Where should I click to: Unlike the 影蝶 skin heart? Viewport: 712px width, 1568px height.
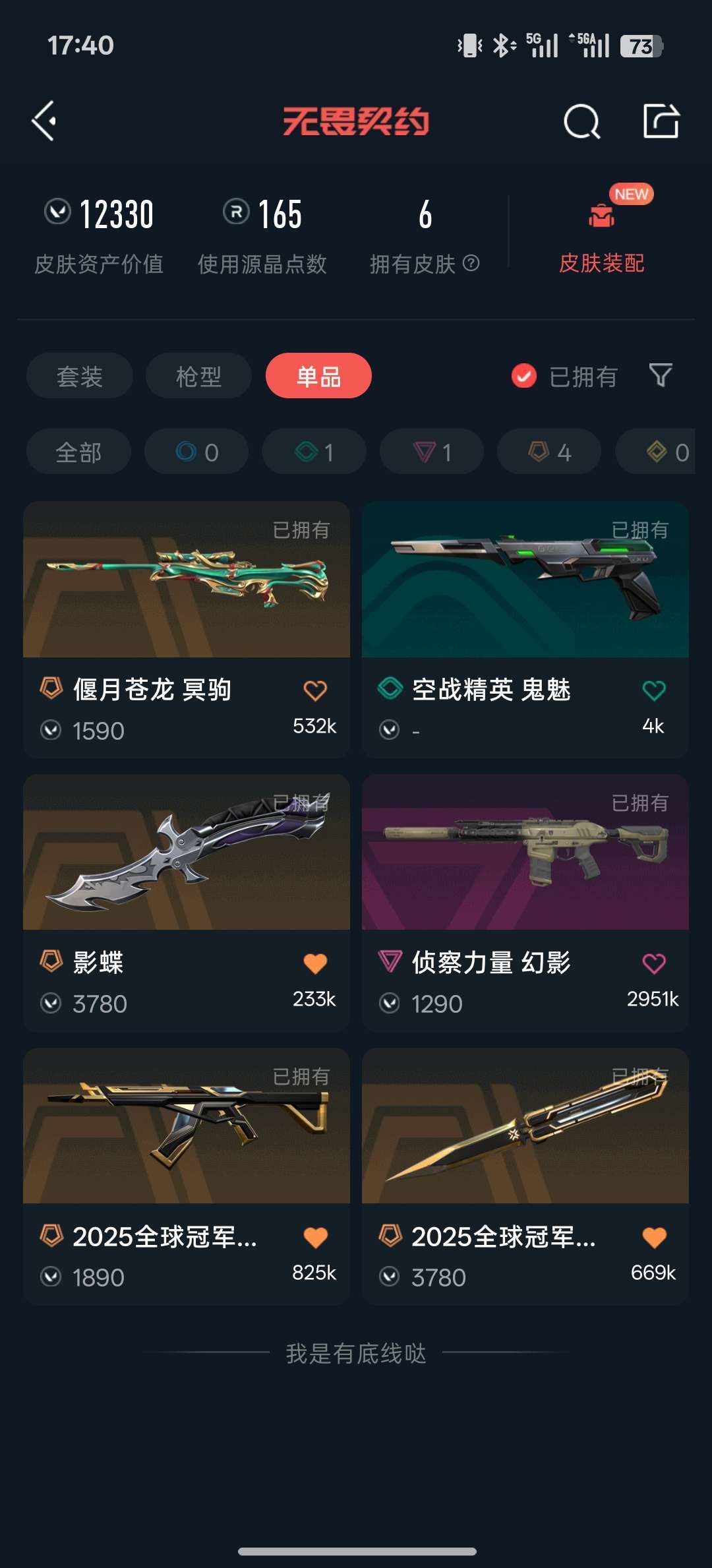click(x=315, y=963)
